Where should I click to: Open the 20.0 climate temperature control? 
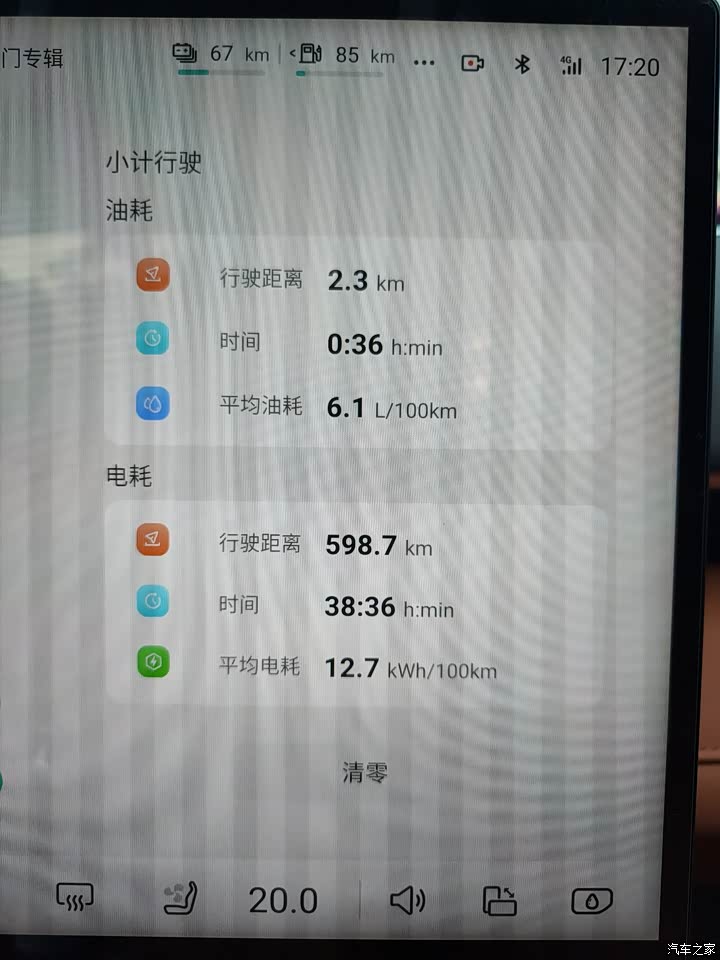coord(283,899)
